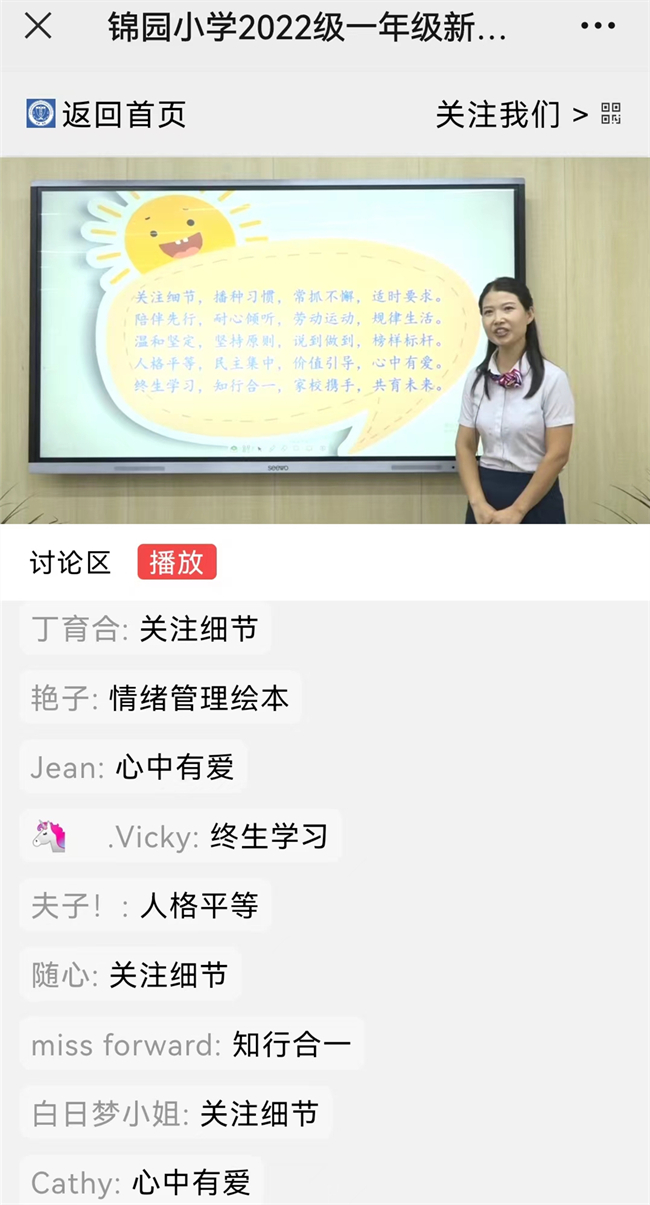Tap 返回首页 to return home
This screenshot has width=650, height=1205.
[x=107, y=114]
